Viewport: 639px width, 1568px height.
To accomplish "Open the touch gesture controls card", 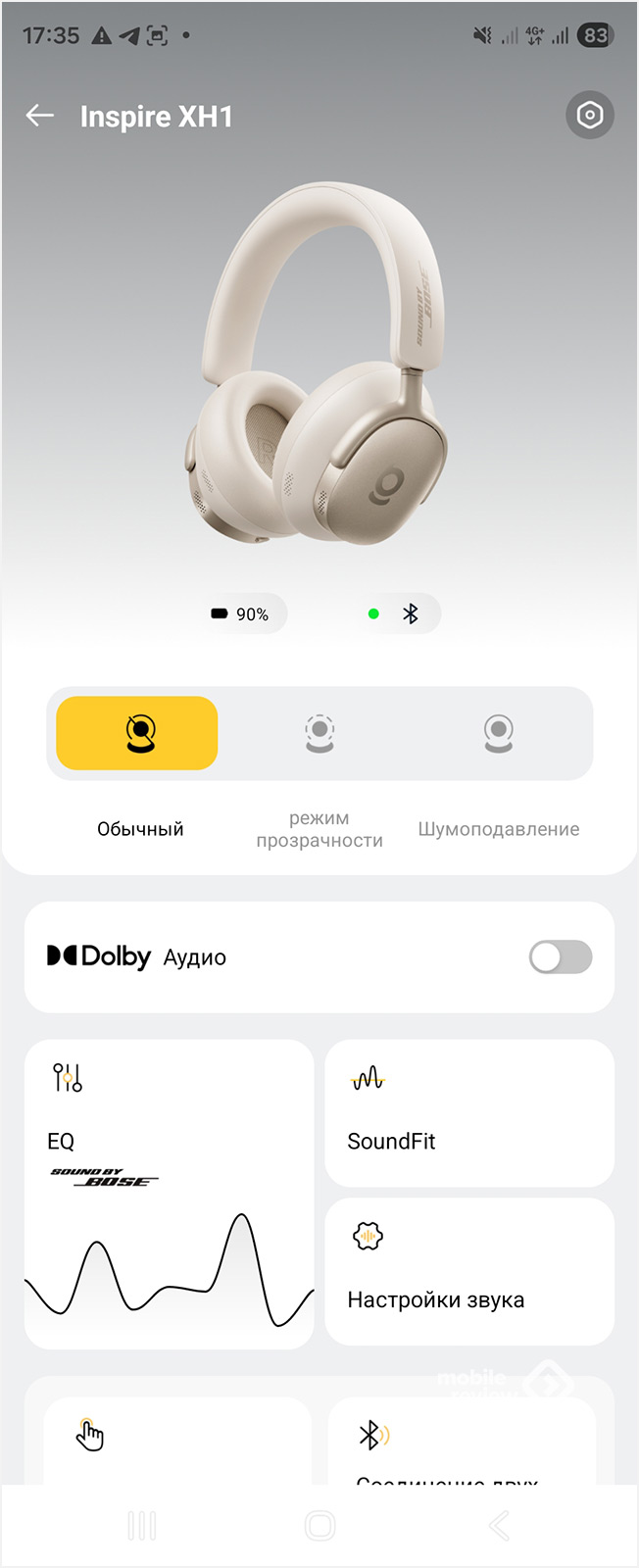I will pos(176,1441).
